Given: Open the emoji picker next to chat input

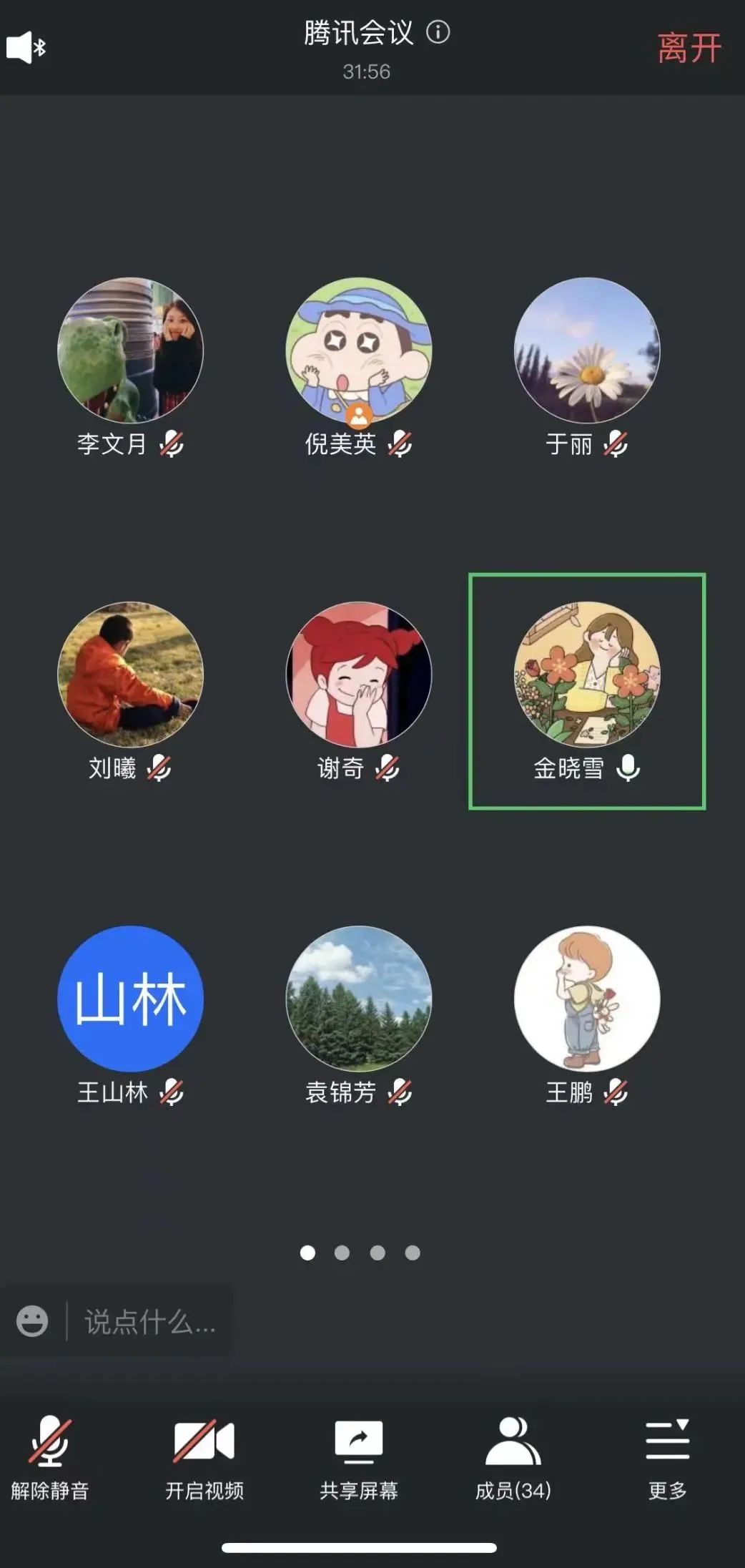Looking at the screenshot, I should 32,1321.
